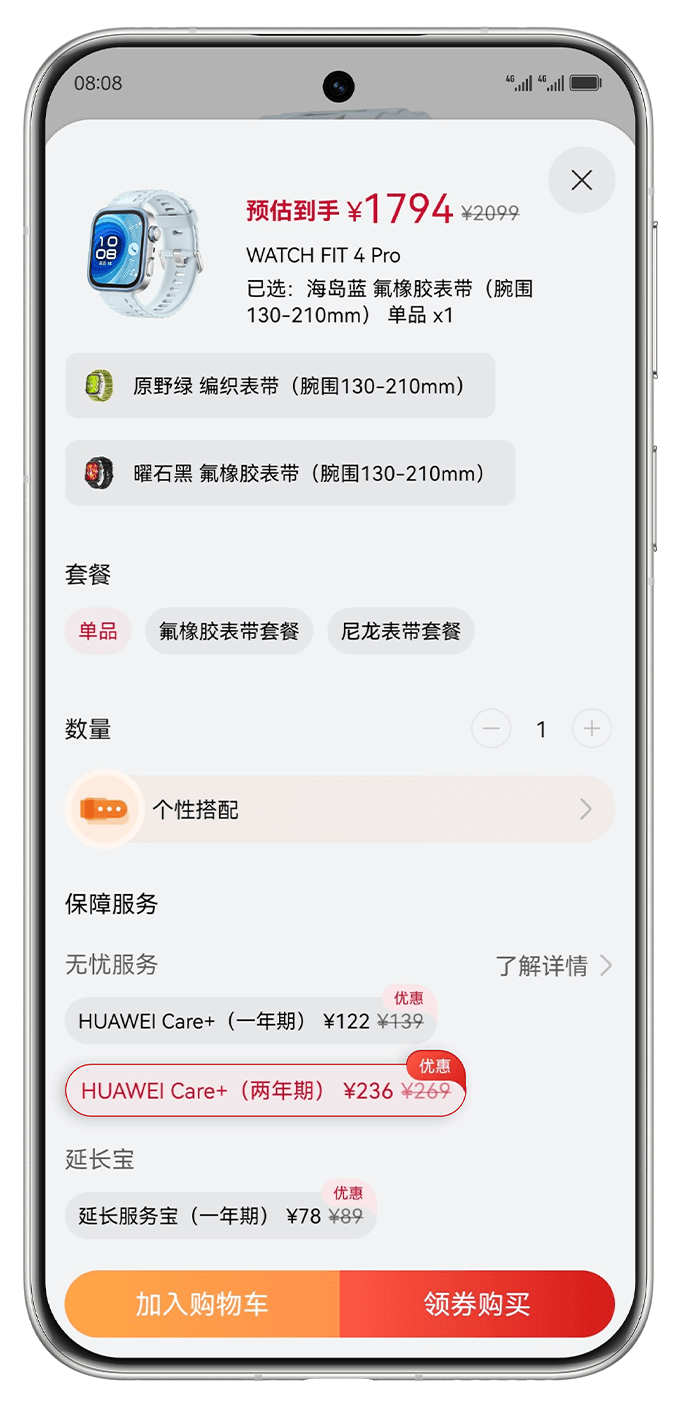Select HUAWEI Care+ 一年期 at ¥122
The width and height of the screenshot is (680, 1407).
(250, 1021)
